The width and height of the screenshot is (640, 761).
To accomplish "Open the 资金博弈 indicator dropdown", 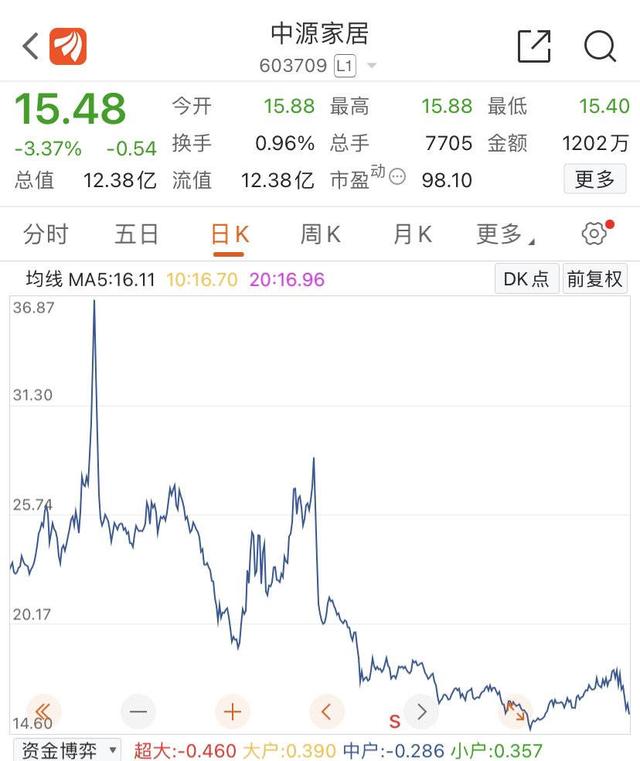I will pyautogui.click(x=66, y=750).
